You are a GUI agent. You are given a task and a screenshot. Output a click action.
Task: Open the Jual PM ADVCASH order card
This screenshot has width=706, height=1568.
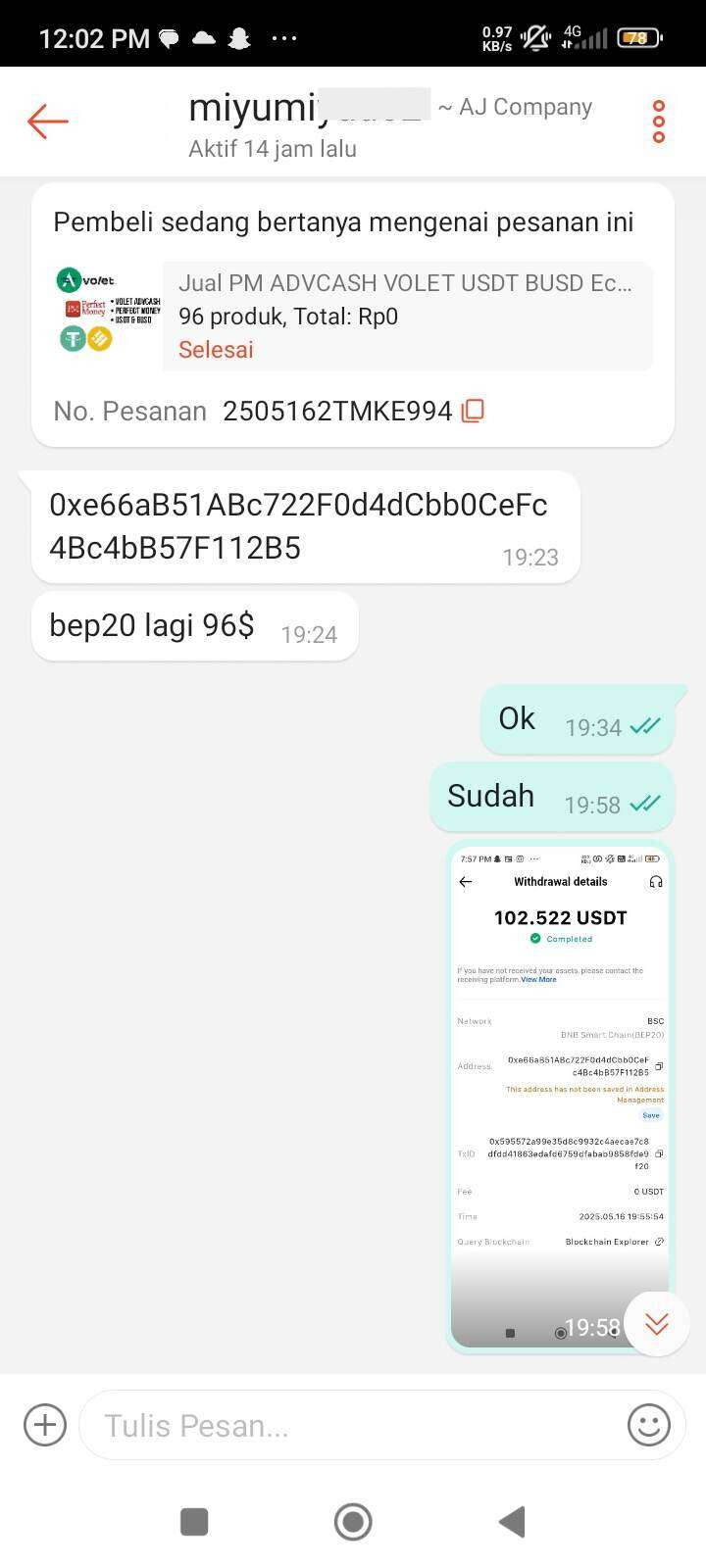353,316
